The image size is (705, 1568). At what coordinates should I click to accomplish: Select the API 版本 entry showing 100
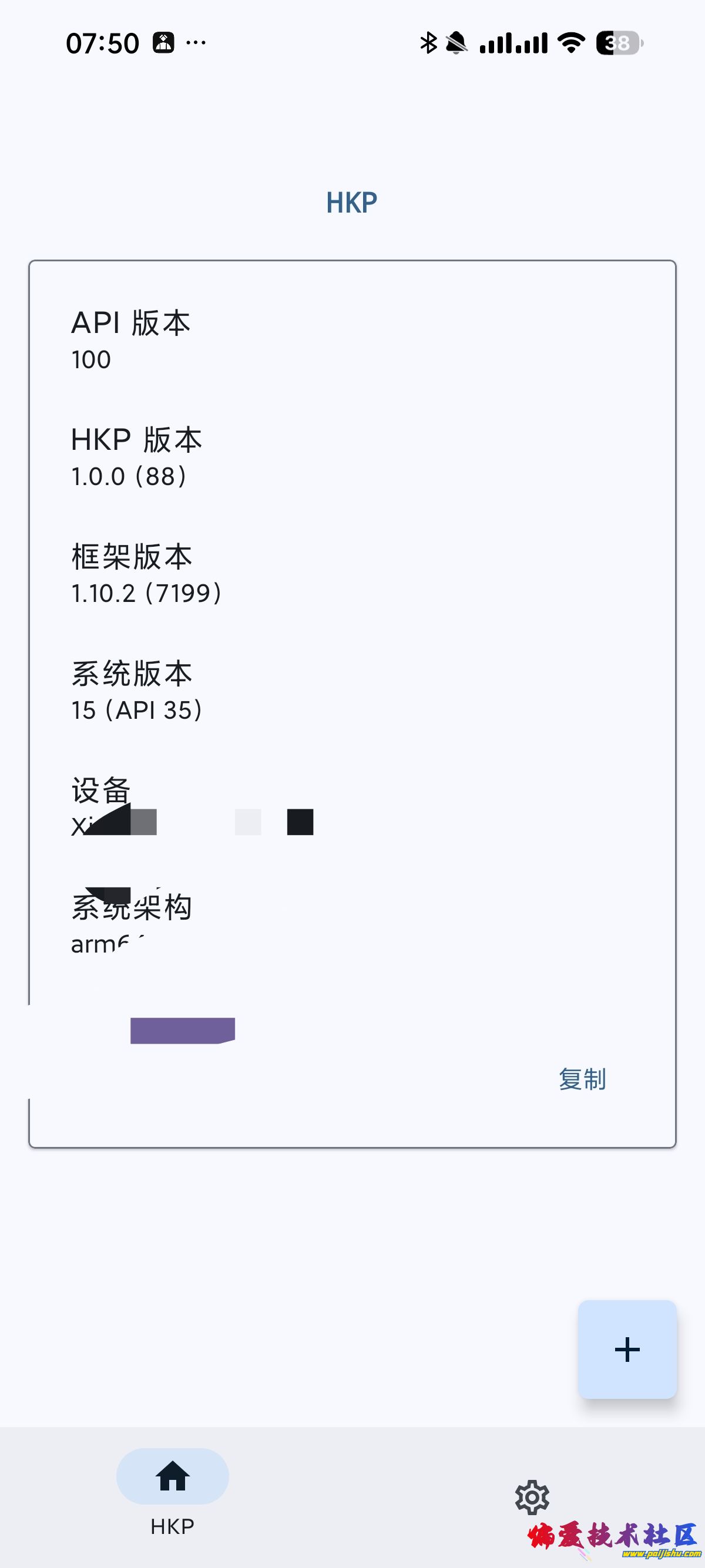130,339
